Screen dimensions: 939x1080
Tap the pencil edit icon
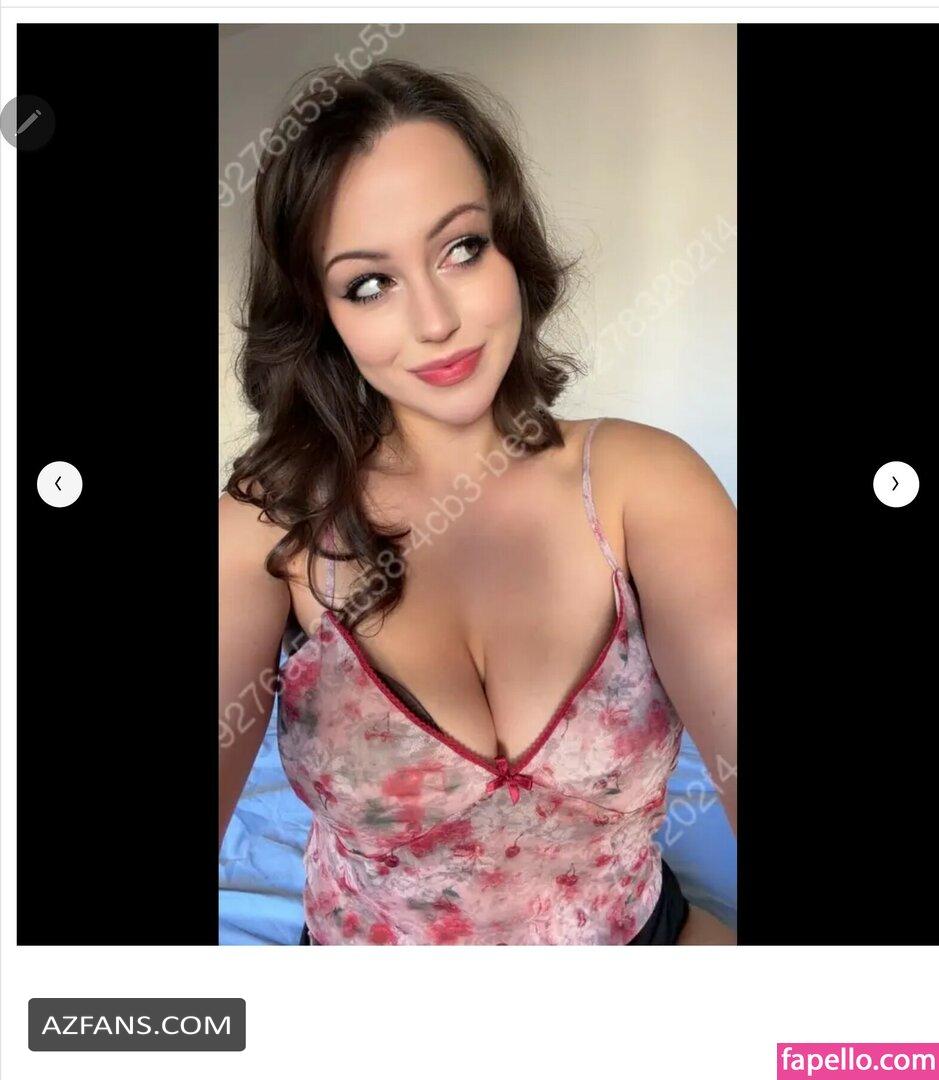coord(27,122)
